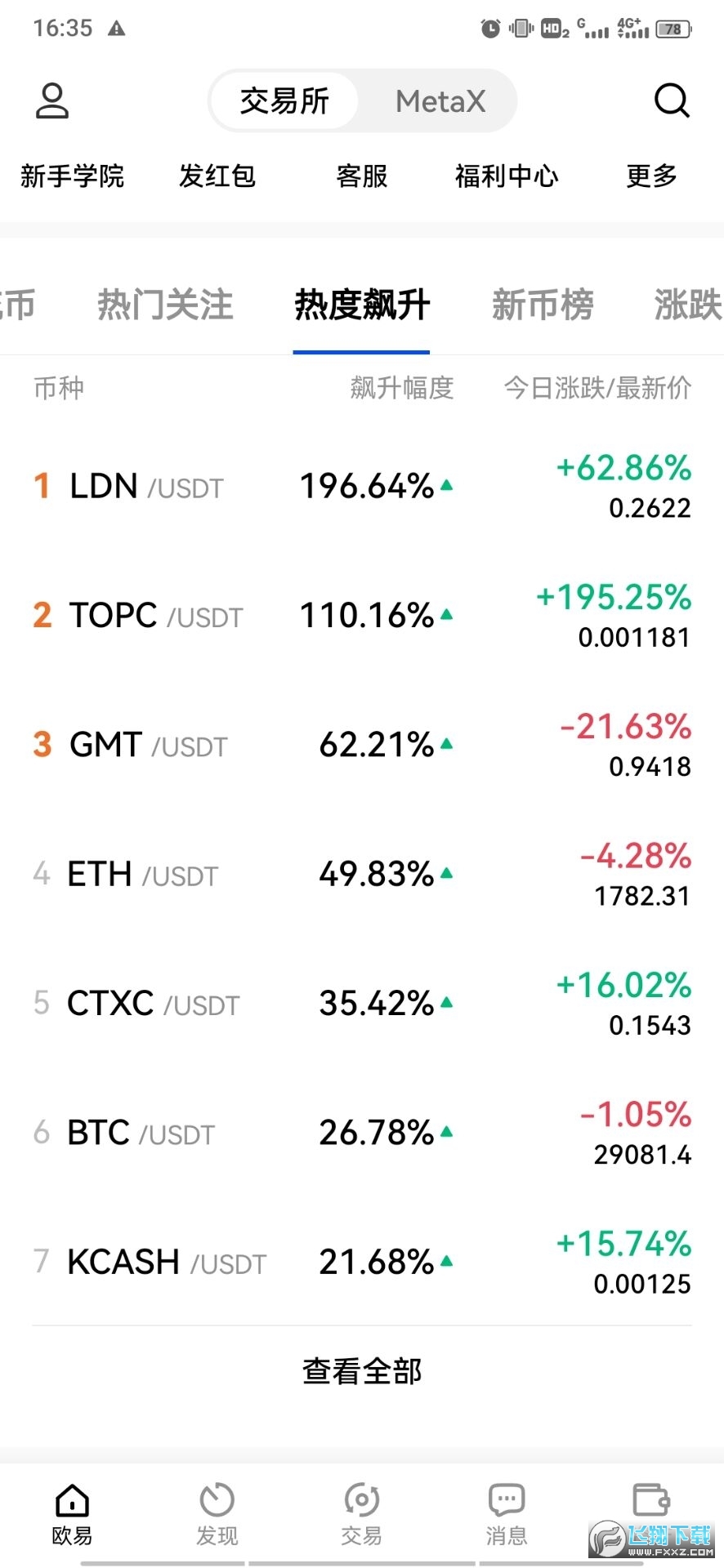Go to 发现 in bottom navigation
Screen dimensions: 724x1568
point(217,1515)
